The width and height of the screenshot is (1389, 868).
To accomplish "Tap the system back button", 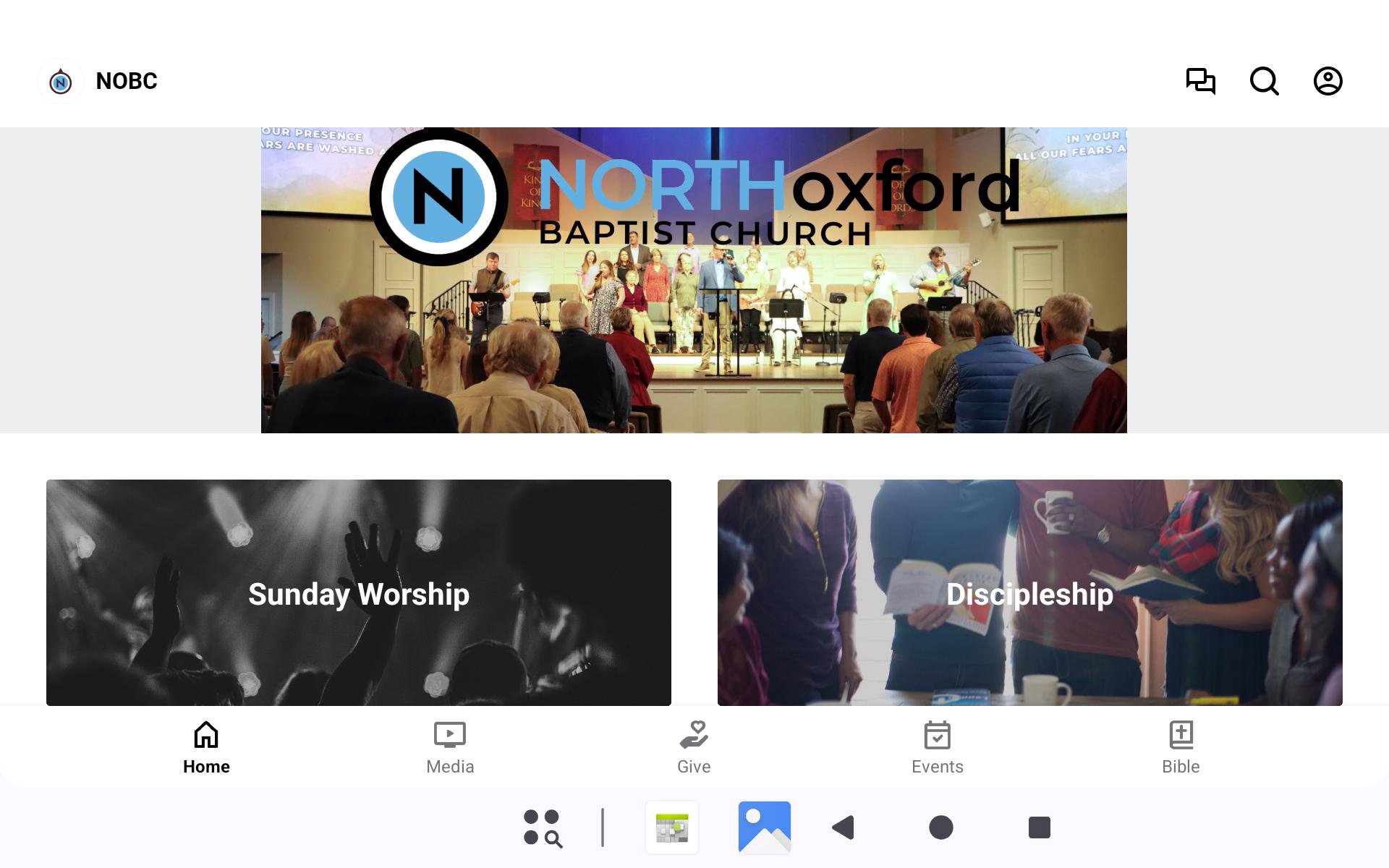I will coord(844,827).
